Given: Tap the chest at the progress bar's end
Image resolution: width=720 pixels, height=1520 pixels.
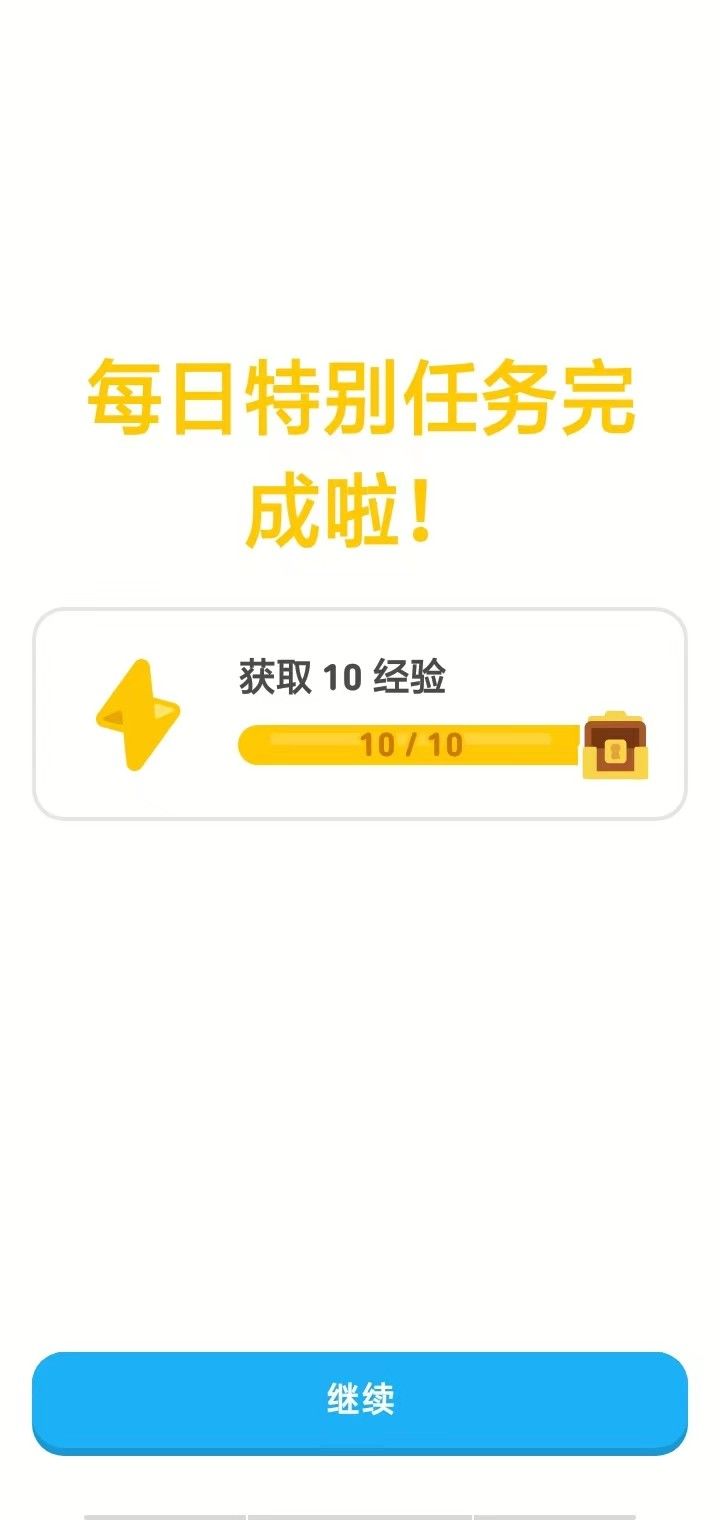Looking at the screenshot, I should [616, 745].
